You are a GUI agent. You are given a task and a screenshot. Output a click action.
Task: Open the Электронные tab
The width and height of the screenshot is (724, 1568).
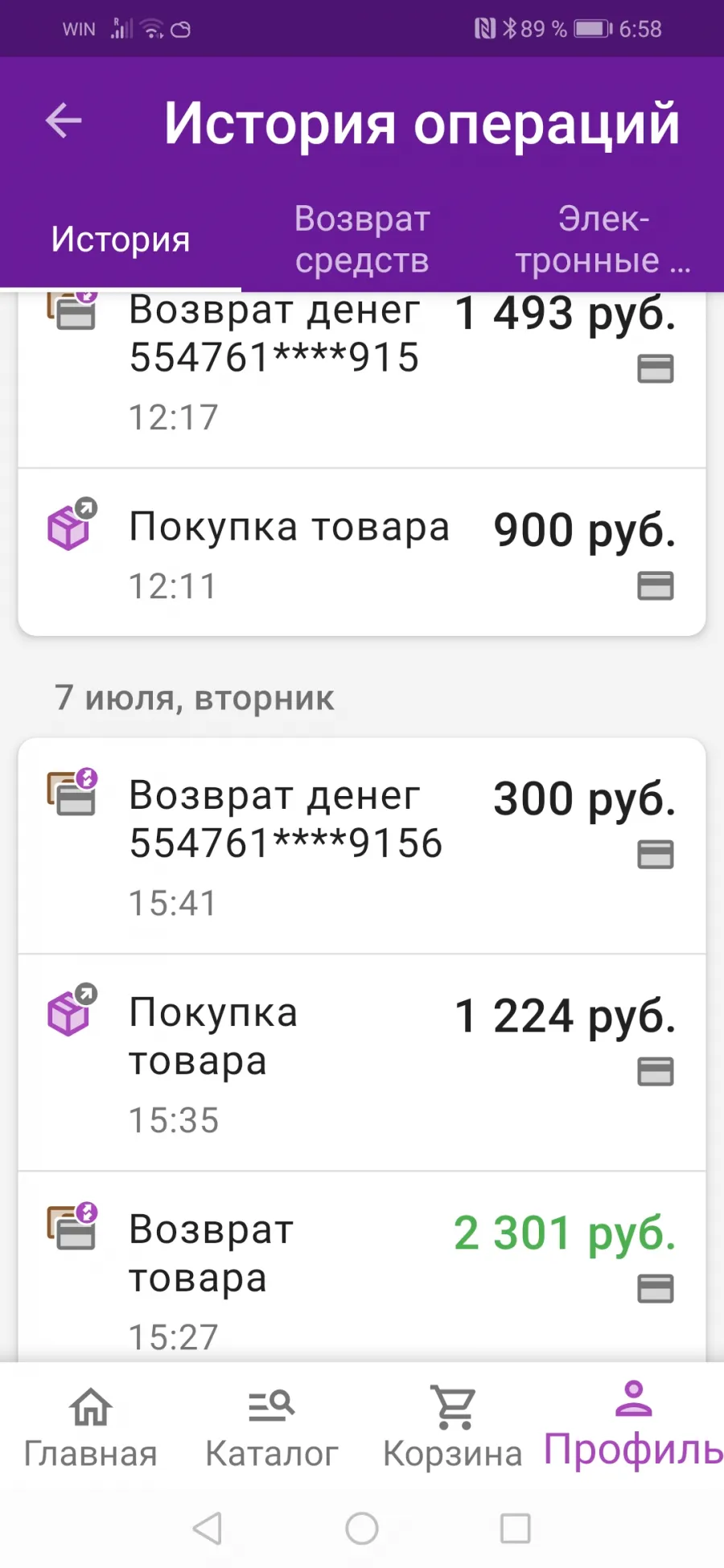point(603,240)
